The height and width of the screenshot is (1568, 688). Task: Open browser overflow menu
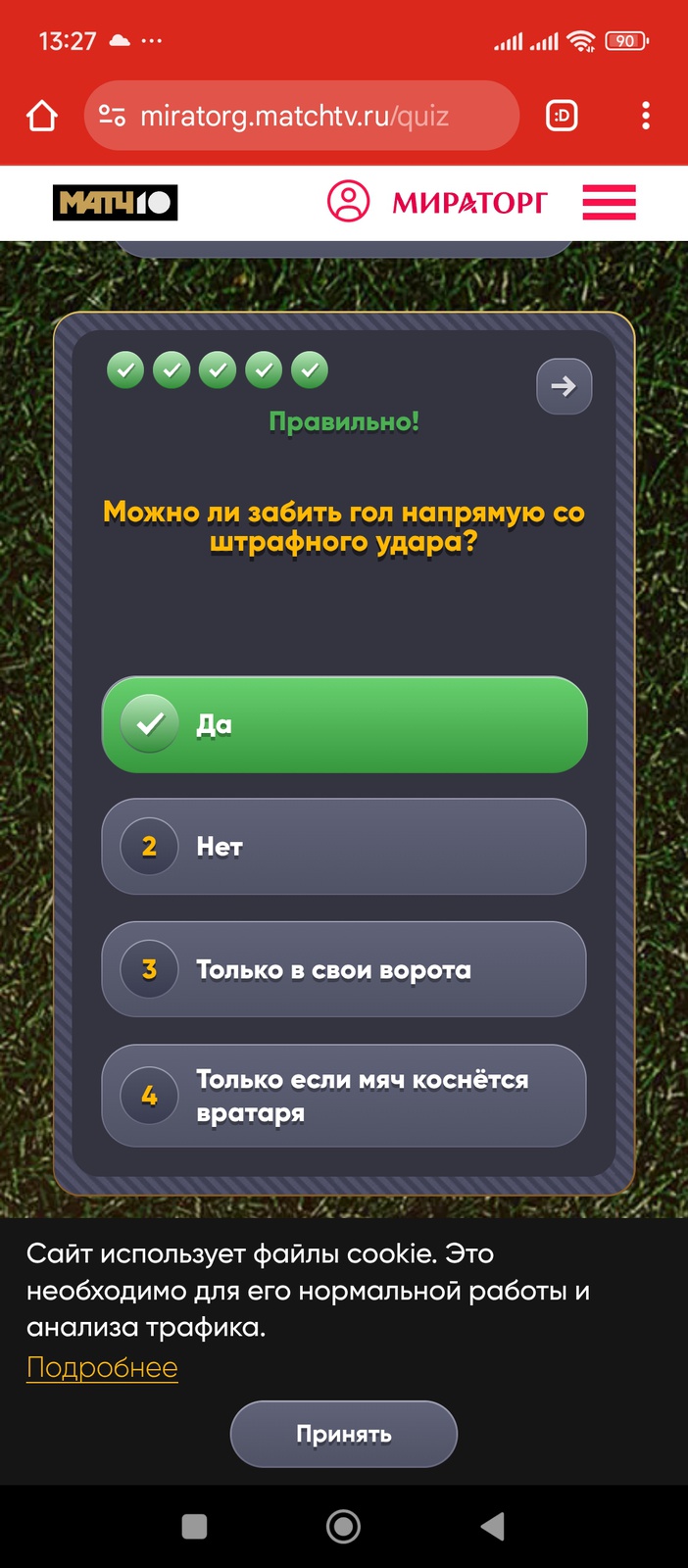tap(645, 116)
